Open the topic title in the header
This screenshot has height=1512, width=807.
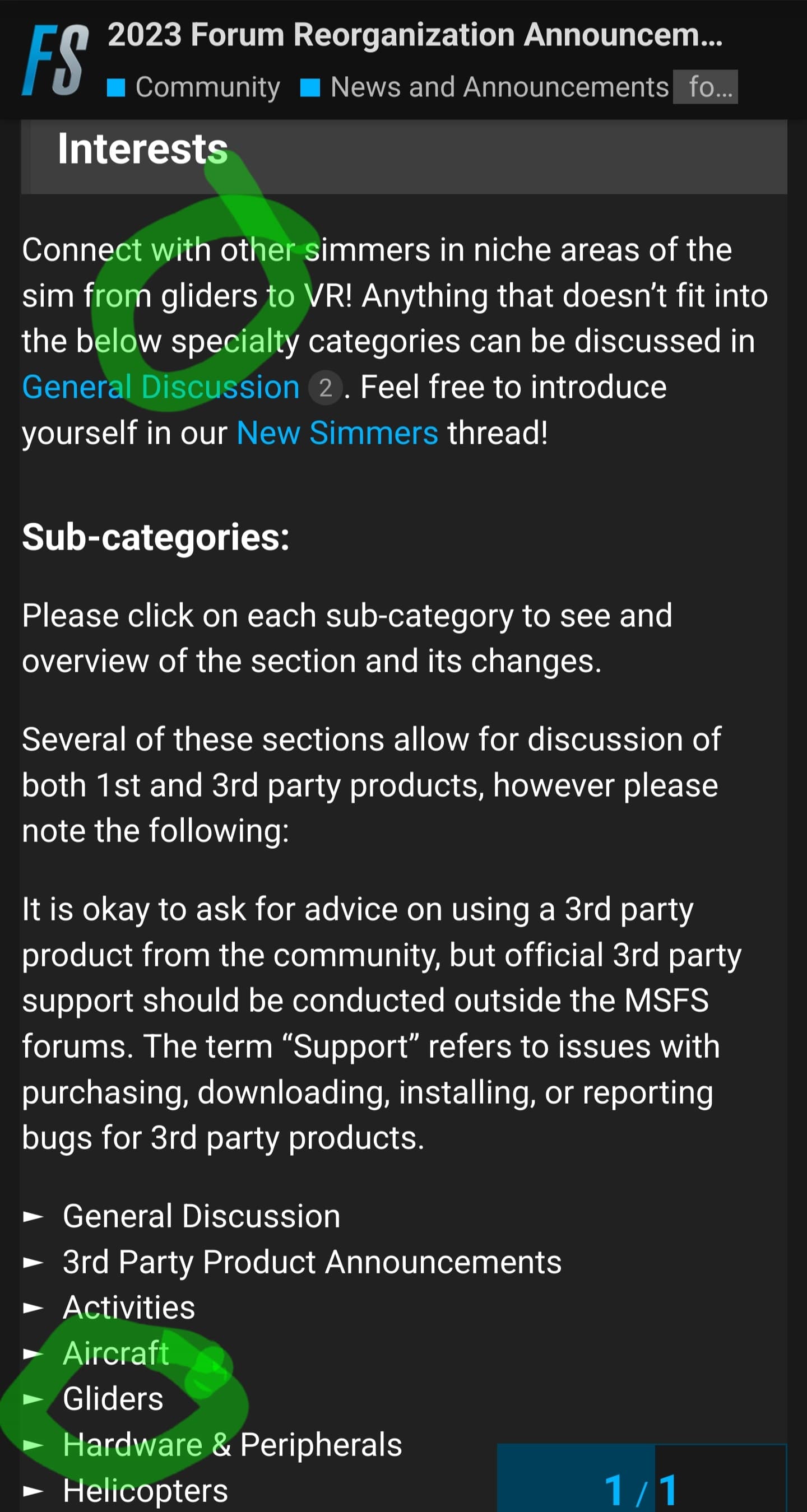(415, 35)
